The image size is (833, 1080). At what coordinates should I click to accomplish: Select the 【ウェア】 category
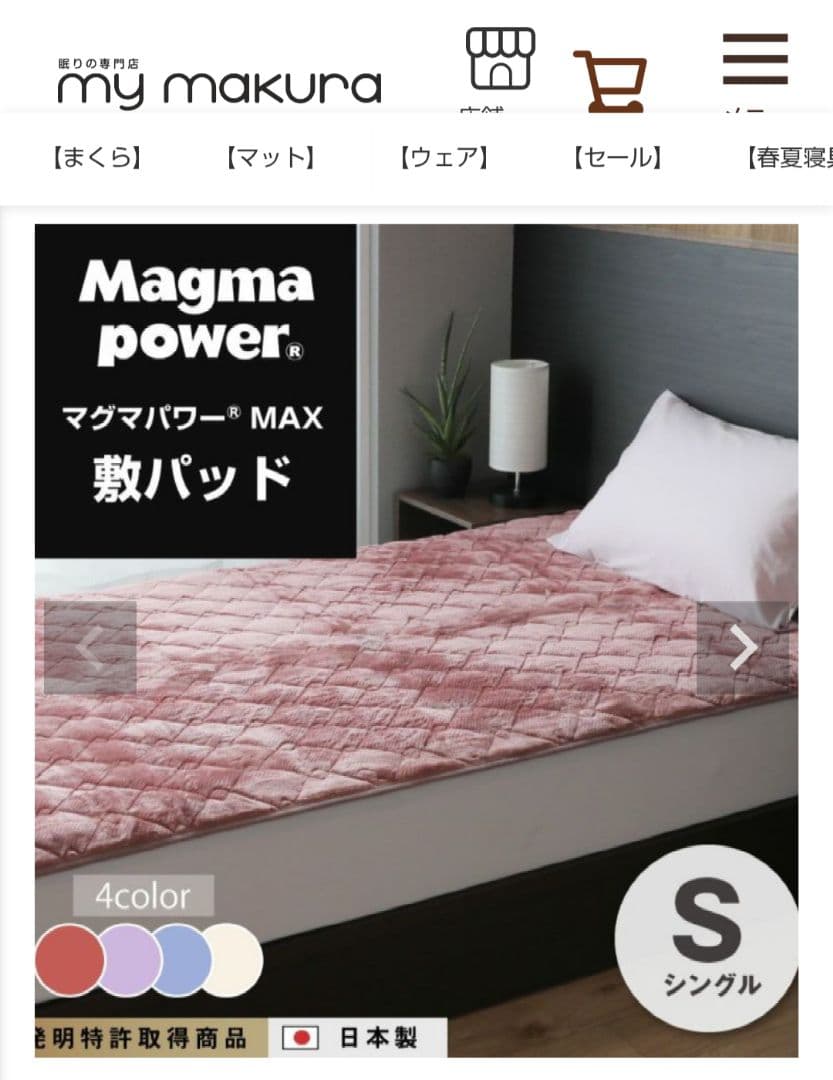(x=443, y=158)
